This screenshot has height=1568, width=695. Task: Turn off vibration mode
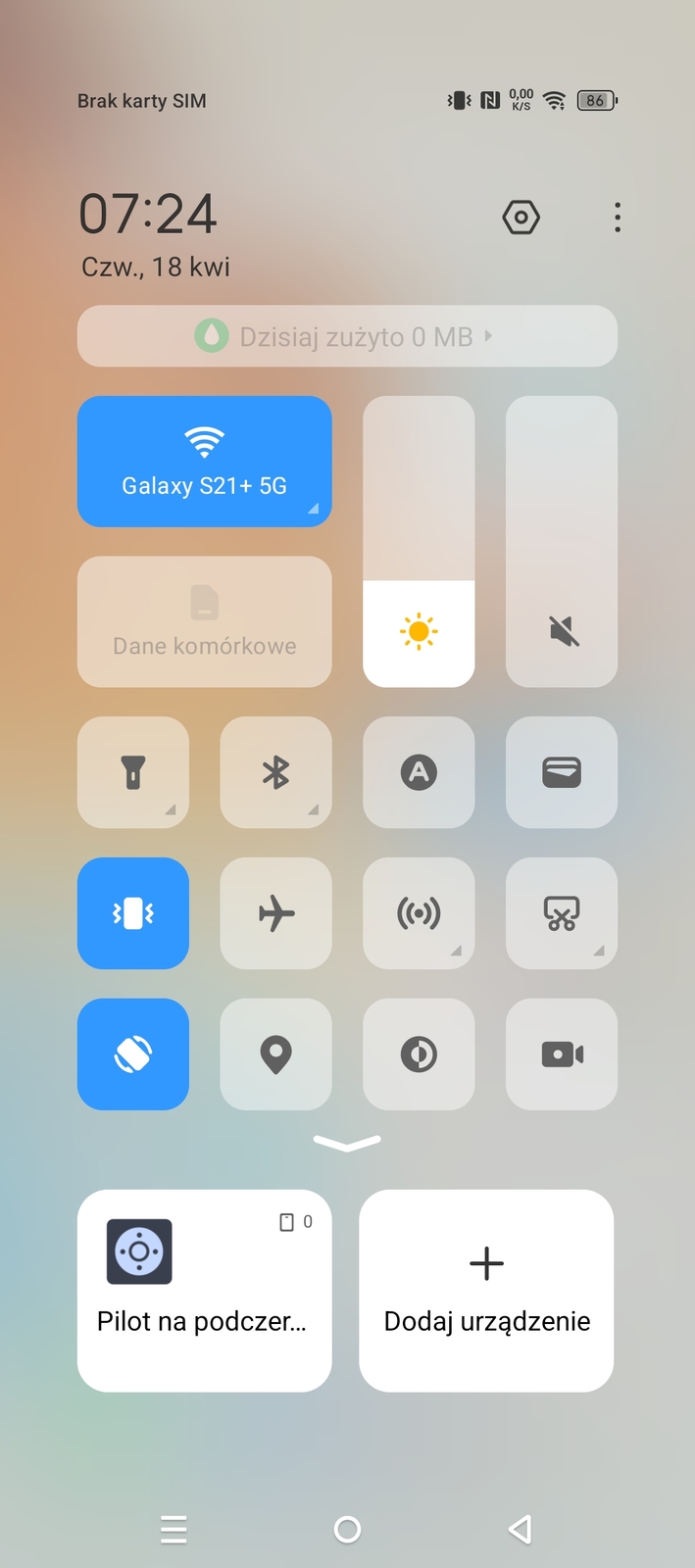tap(133, 913)
